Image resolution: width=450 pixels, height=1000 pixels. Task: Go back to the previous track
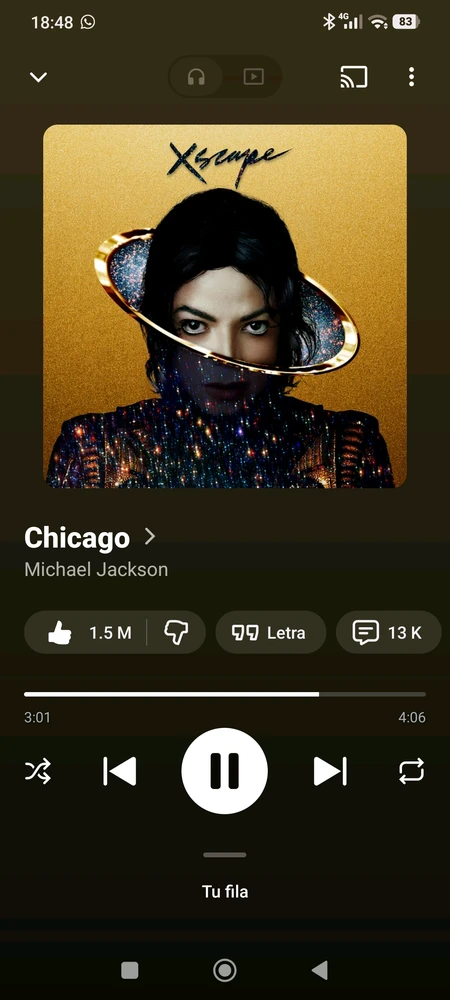pos(120,772)
